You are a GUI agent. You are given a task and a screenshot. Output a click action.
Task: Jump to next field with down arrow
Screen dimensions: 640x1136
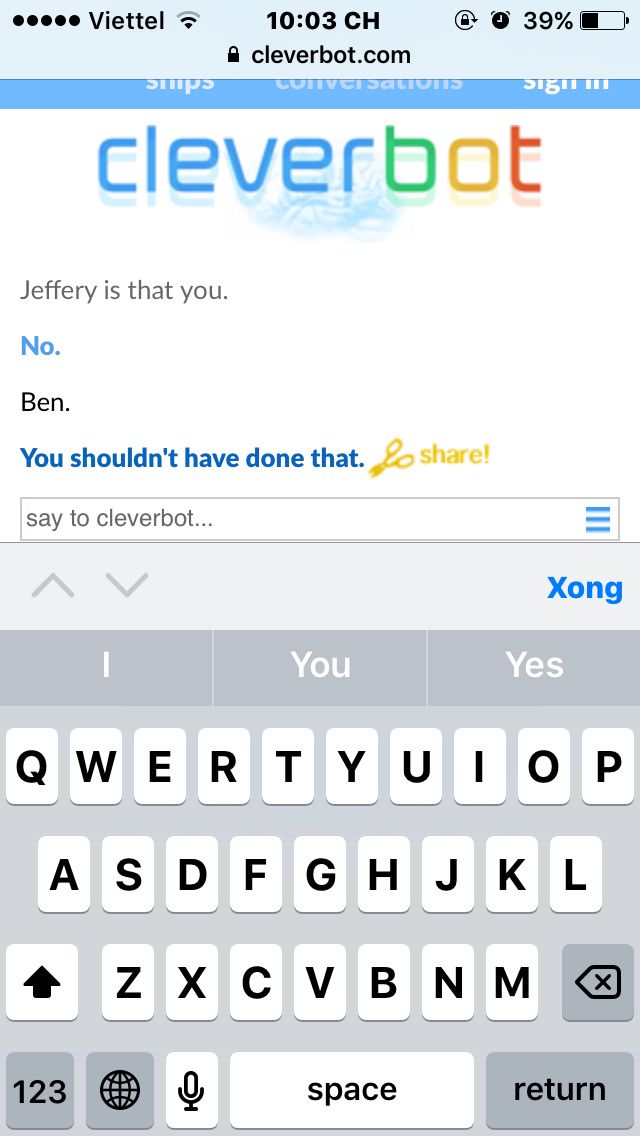127,585
